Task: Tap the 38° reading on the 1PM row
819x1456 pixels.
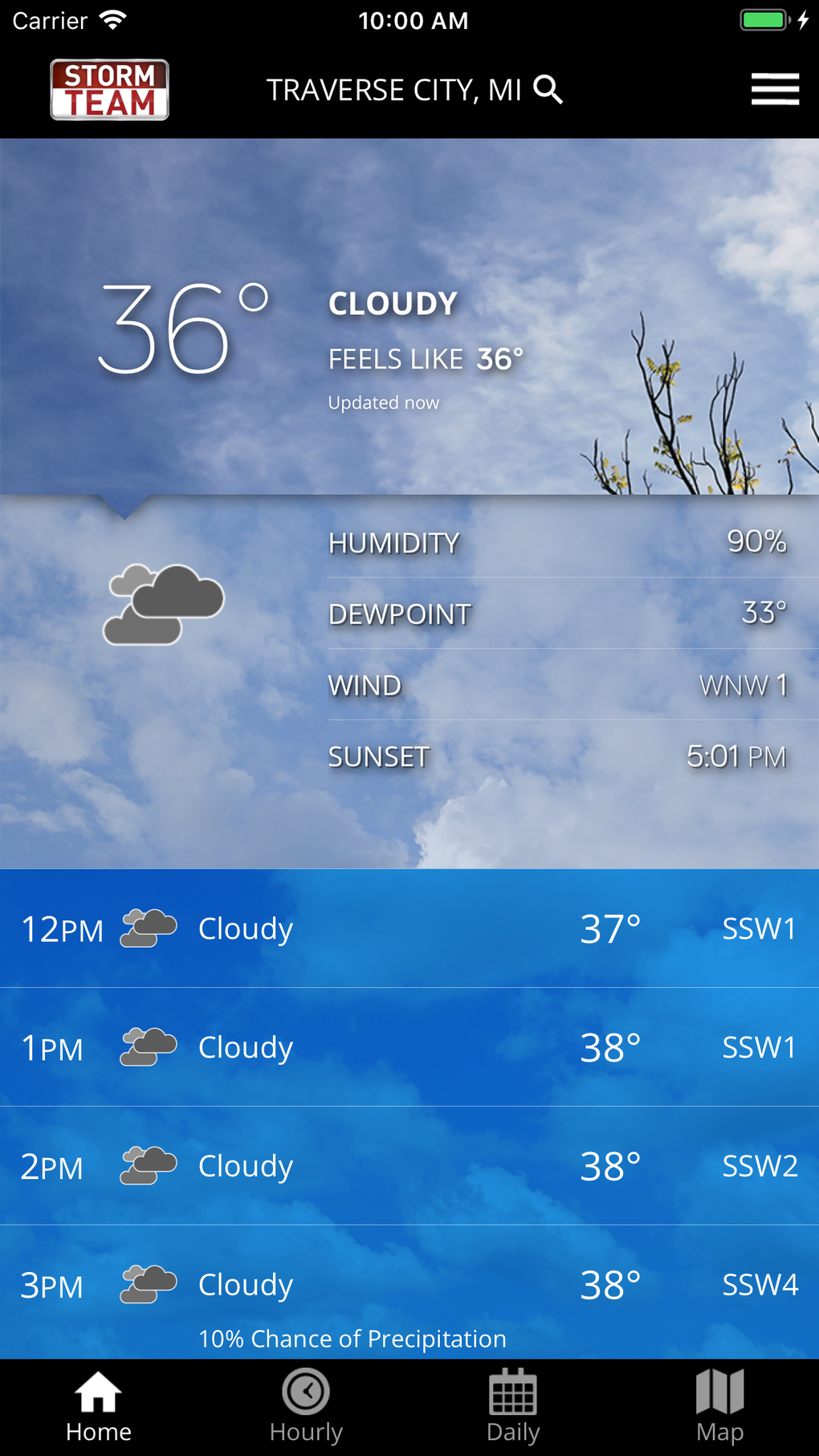Action: 609,1046
